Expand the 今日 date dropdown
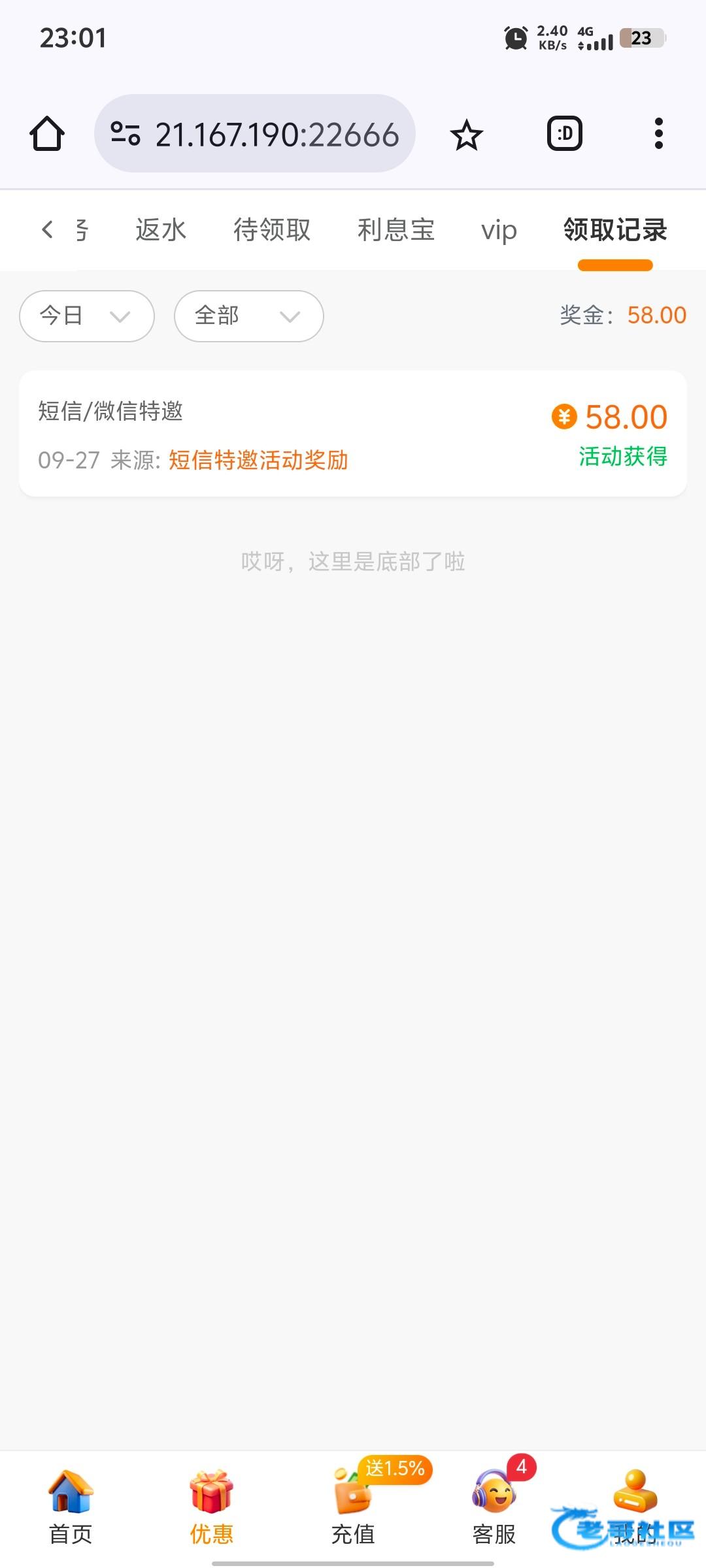The height and width of the screenshot is (1568, 706). pos(87,316)
